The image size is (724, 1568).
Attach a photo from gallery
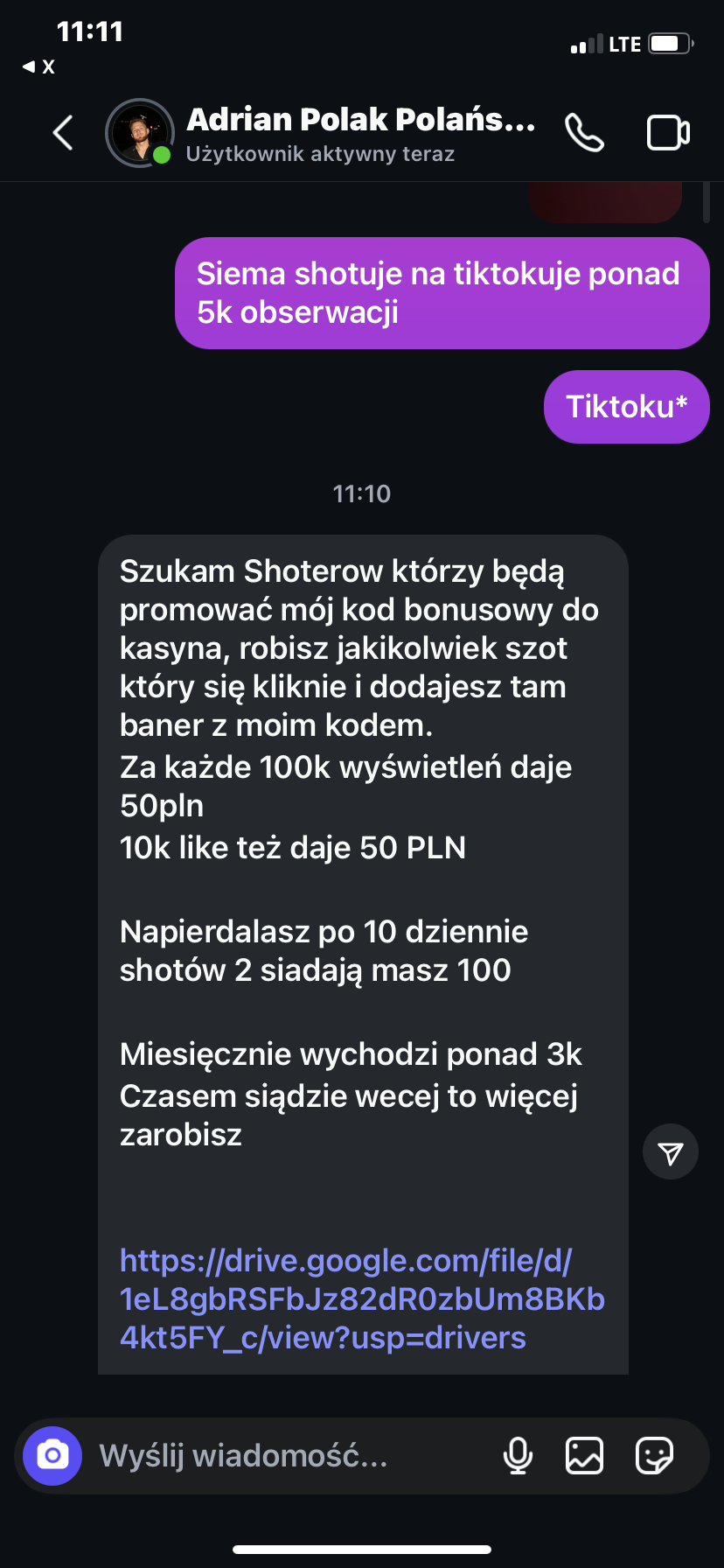pos(584,1456)
